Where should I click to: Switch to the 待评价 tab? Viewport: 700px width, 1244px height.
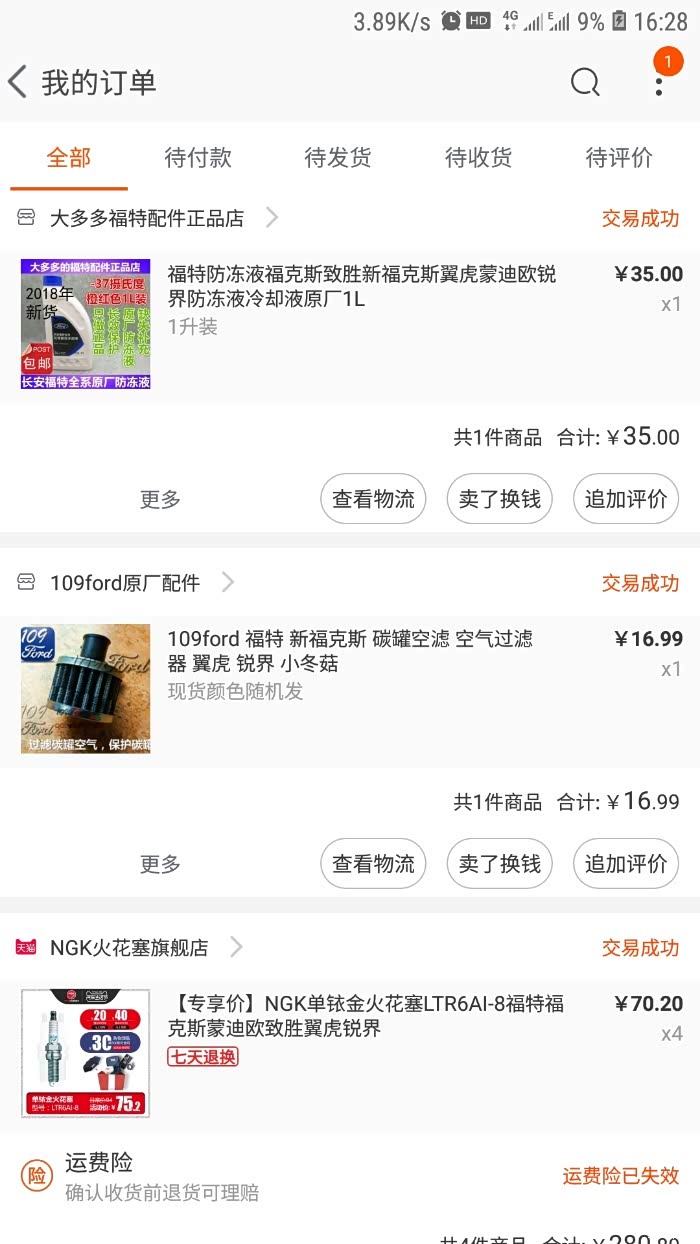coord(619,157)
